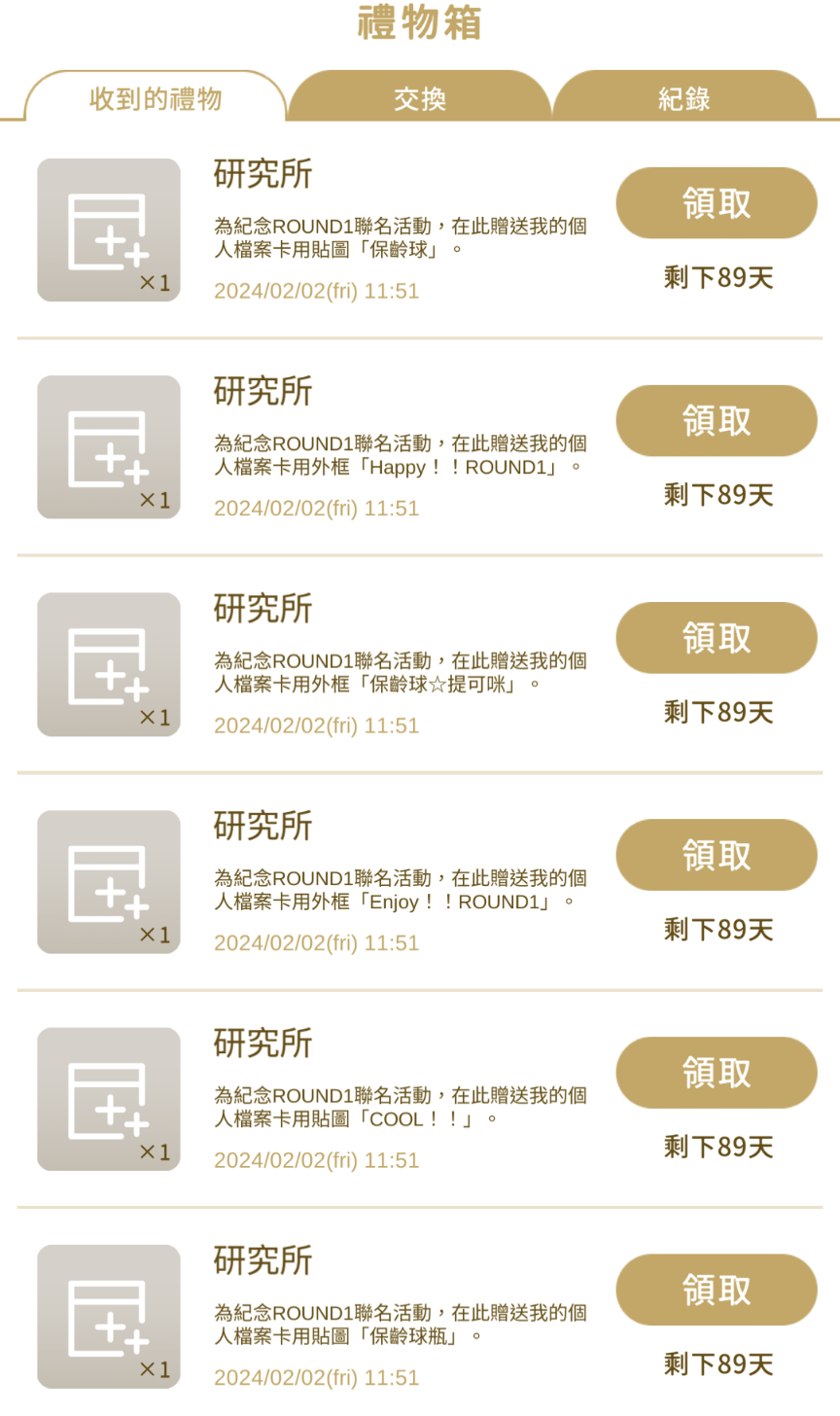Claim the 保齡球☆提可咪 frame gift
840x1416 pixels.
tap(717, 638)
